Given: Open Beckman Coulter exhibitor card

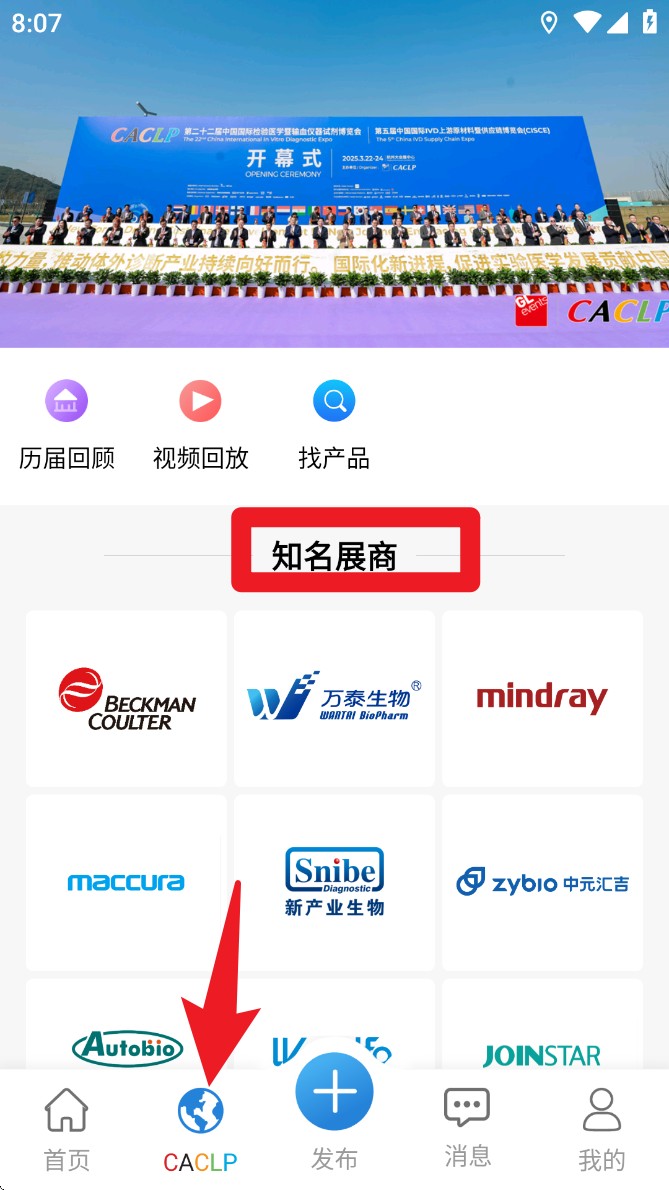Looking at the screenshot, I should pyautogui.click(x=126, y=699).
